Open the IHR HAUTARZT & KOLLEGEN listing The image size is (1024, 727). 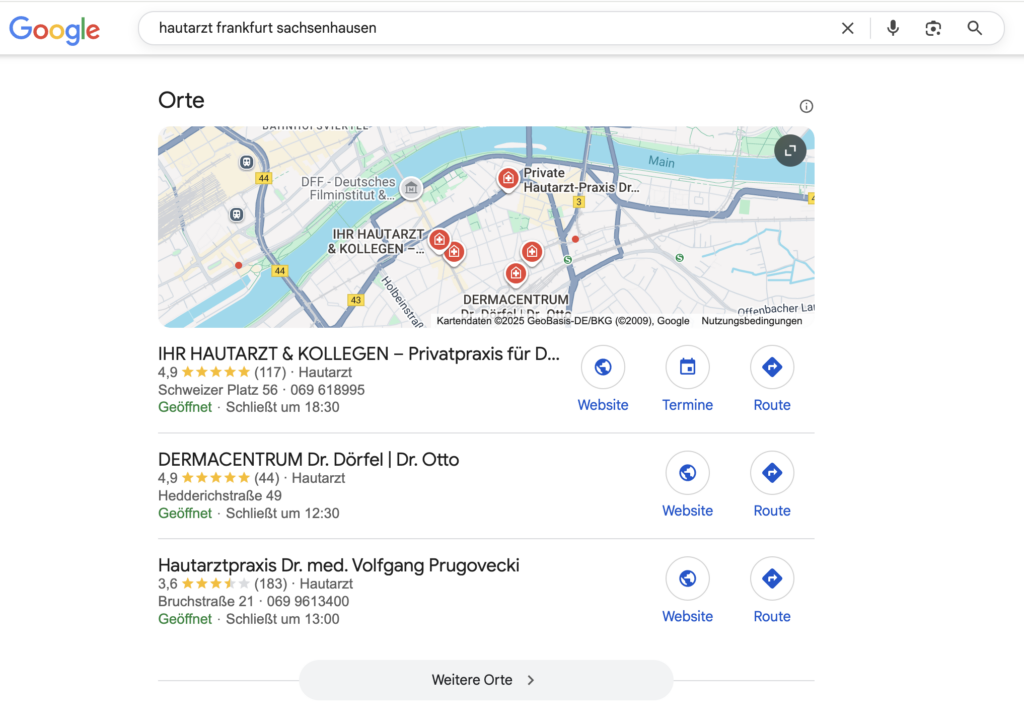coord(358,354)
